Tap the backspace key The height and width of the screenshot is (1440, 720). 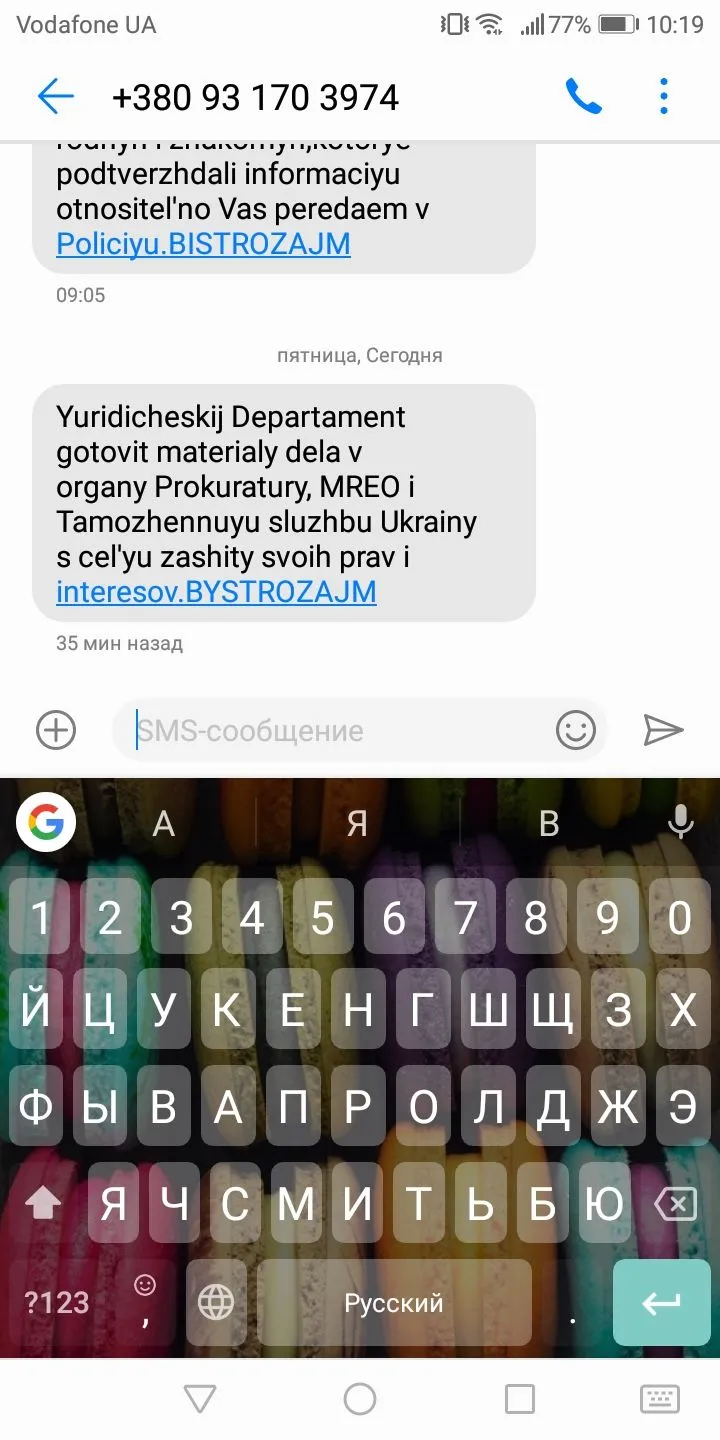(676, 1204)
